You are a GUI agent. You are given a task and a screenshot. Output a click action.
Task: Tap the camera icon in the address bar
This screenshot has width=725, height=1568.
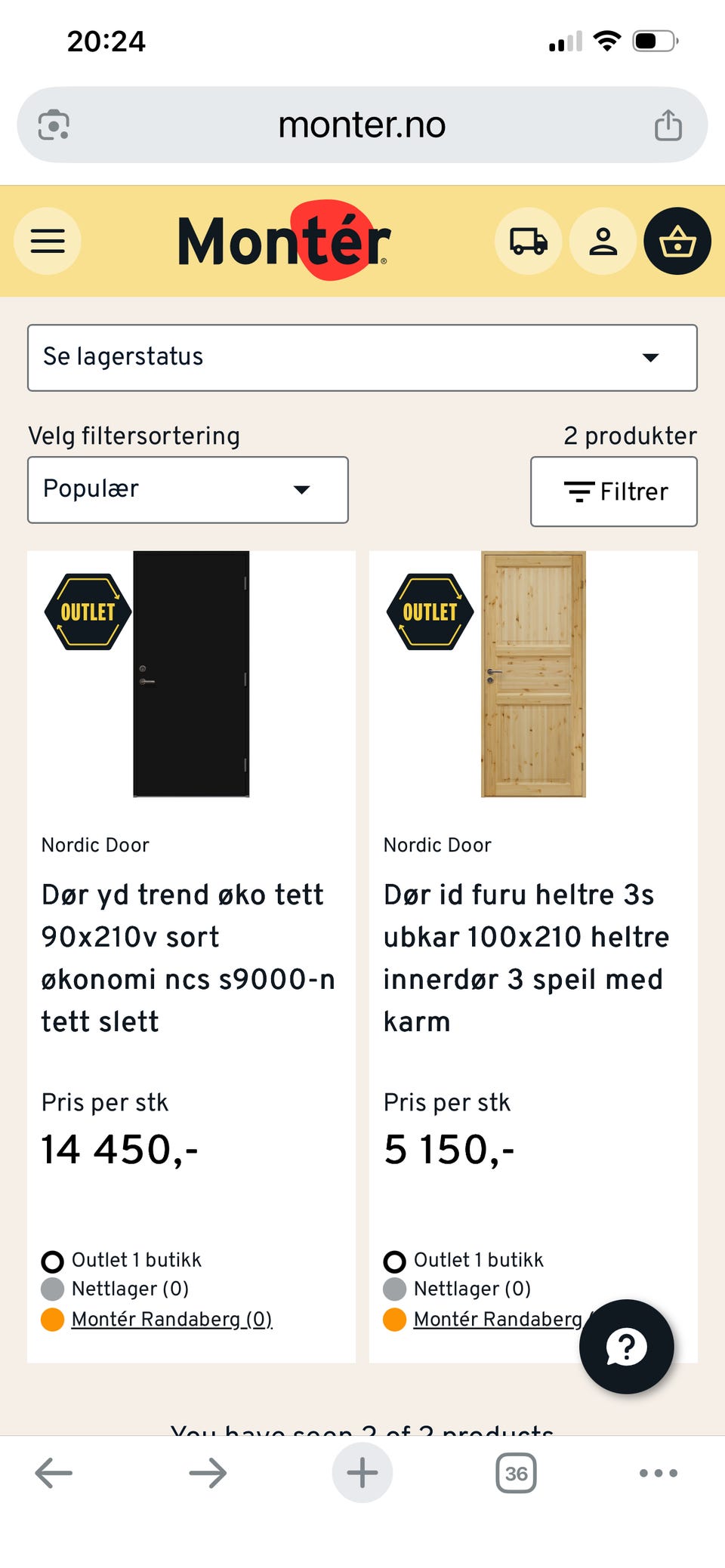point(51,124)
